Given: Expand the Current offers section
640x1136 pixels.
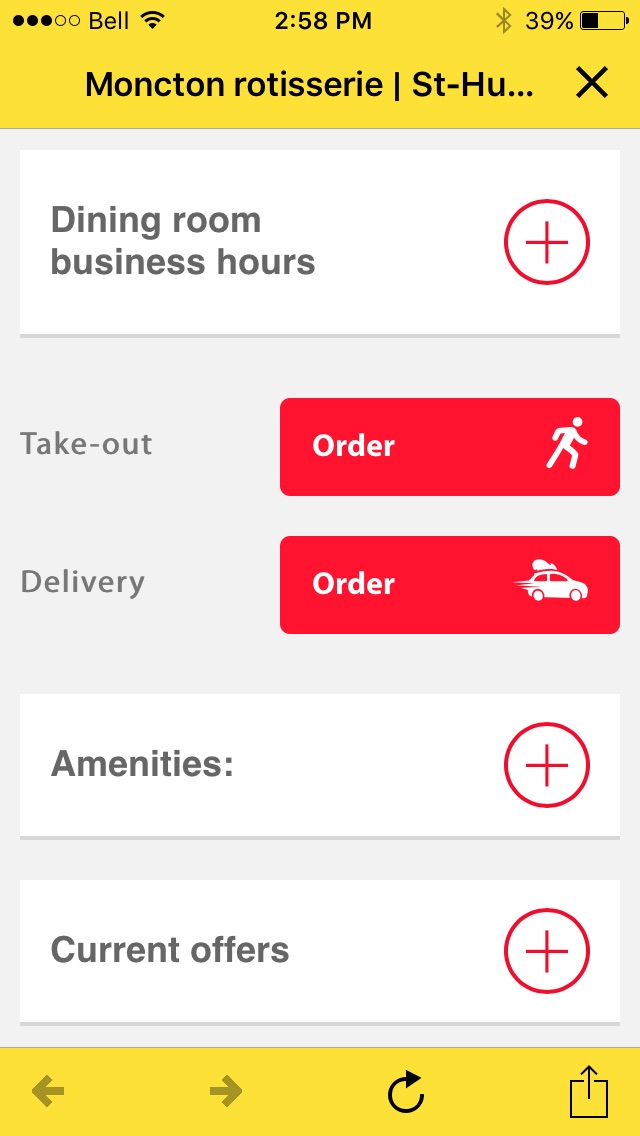Looking at the screenshot, I should [x=547, y=951].
